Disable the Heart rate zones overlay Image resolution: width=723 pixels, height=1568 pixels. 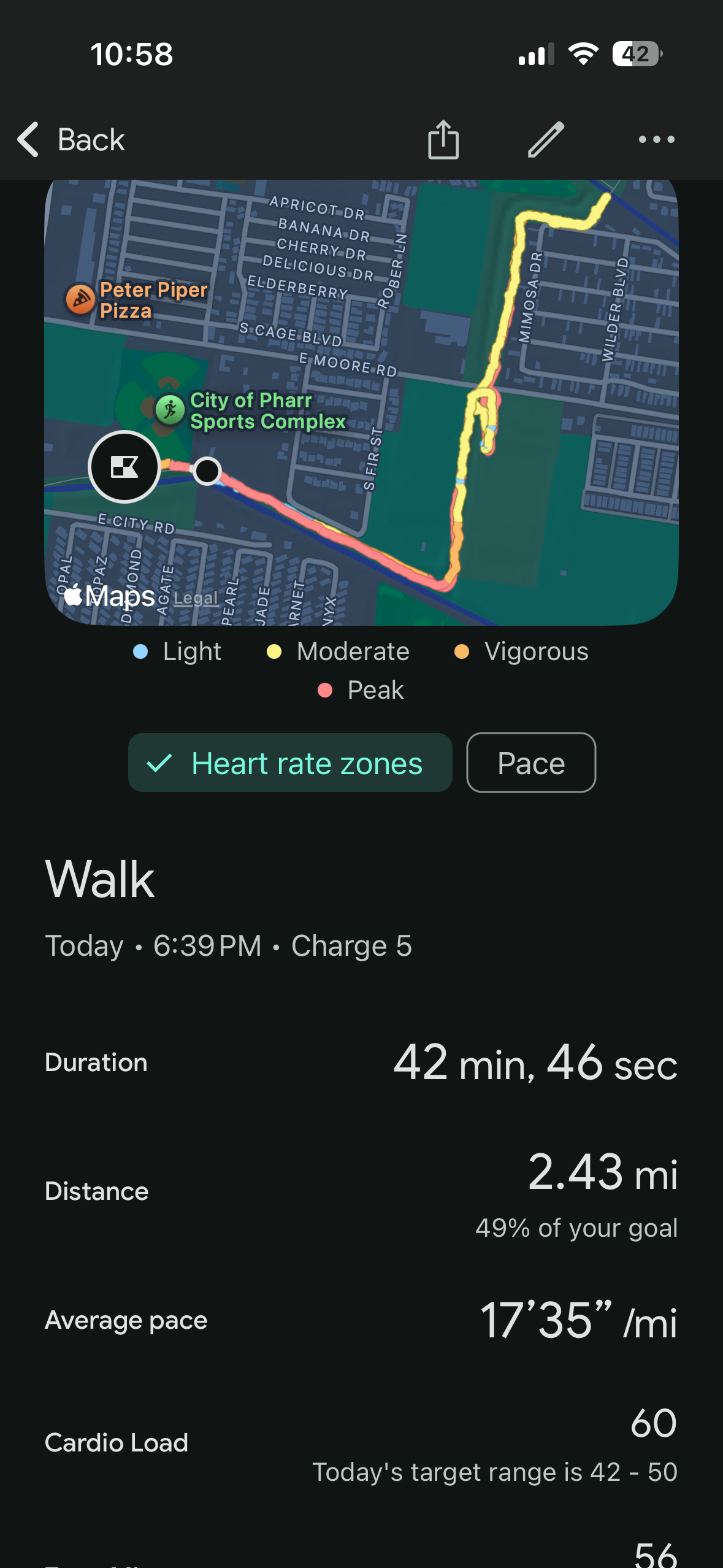click(x=289, y=763)
